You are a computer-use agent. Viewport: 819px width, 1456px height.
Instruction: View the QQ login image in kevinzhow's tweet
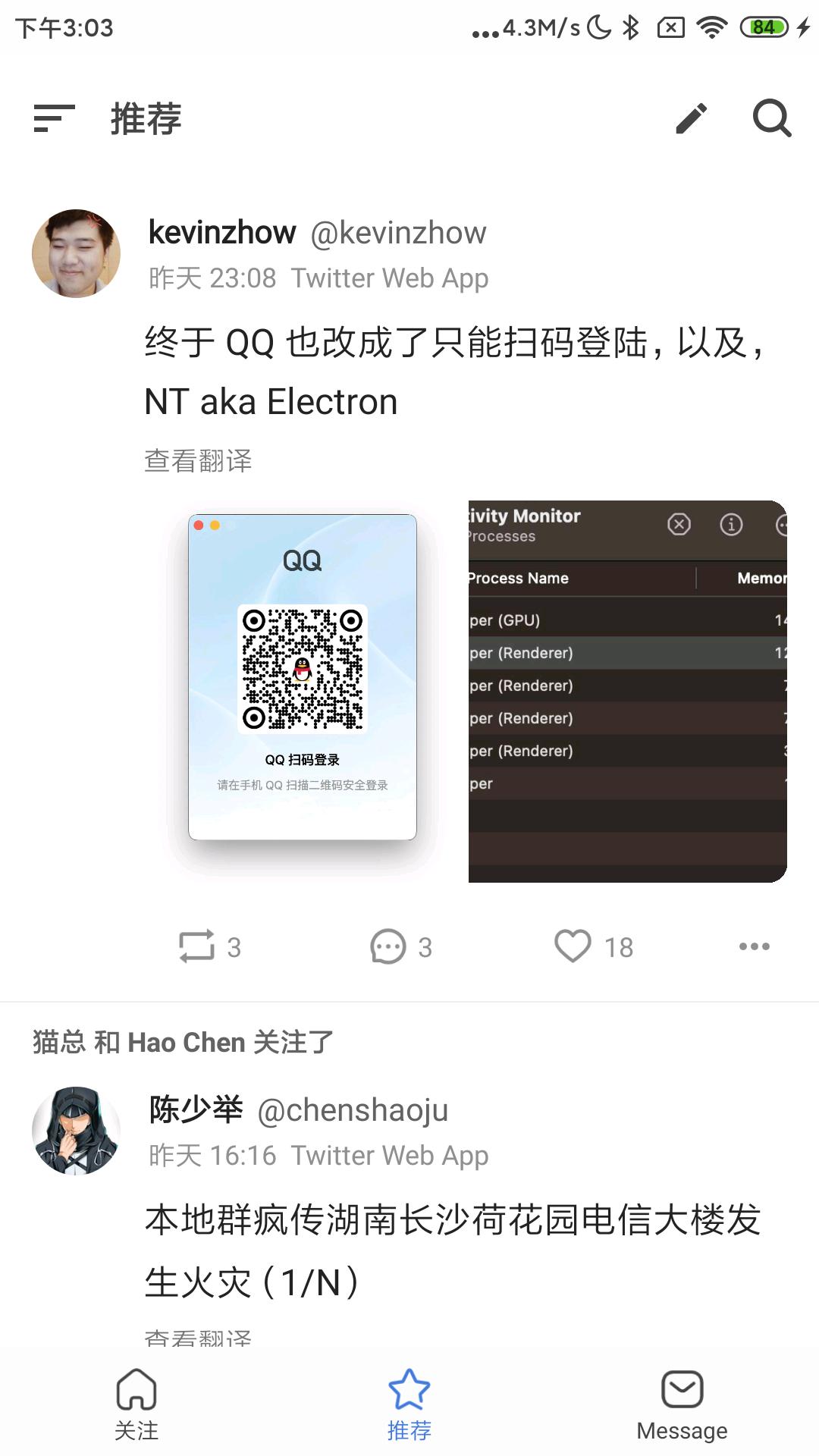pyautogui.click(x=303, y=692)
